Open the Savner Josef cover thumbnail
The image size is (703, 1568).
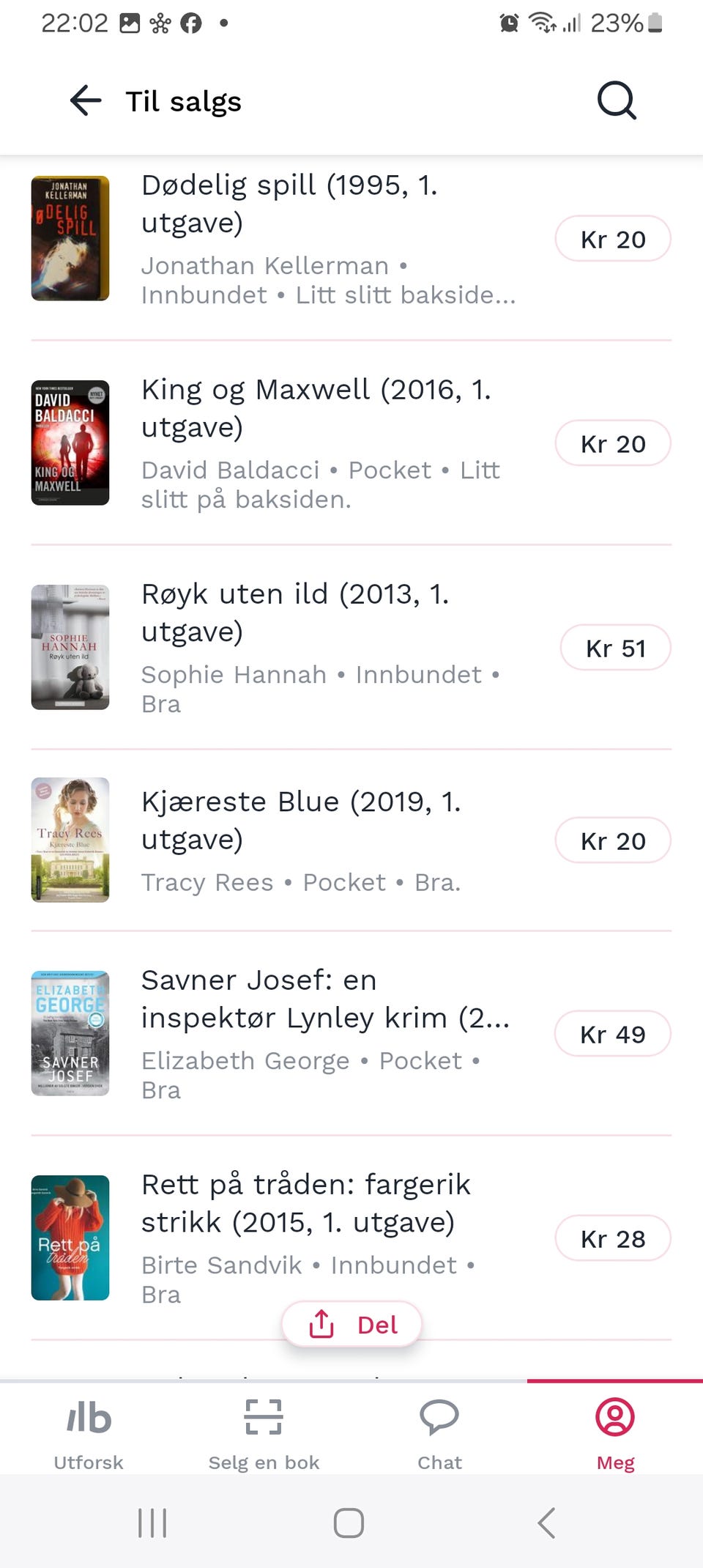point(70,1034)
